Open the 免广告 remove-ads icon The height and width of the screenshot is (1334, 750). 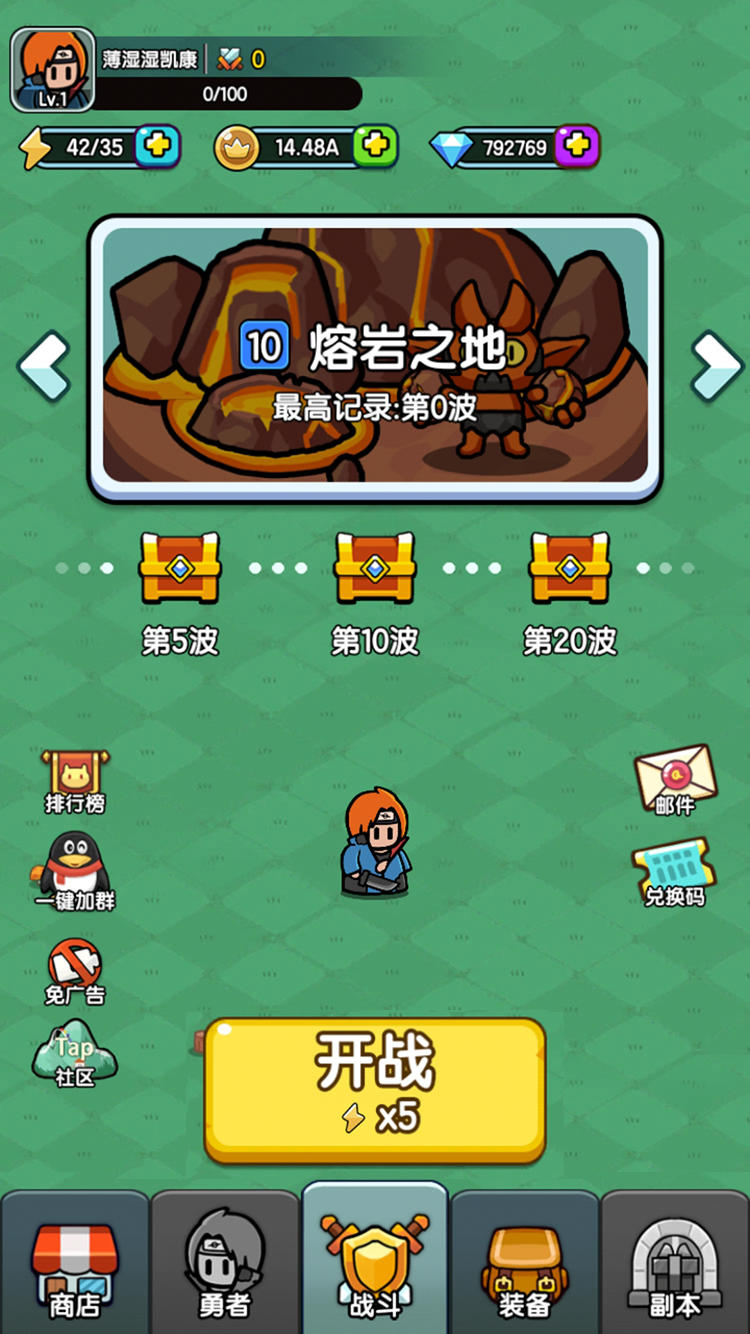[73, 965]
